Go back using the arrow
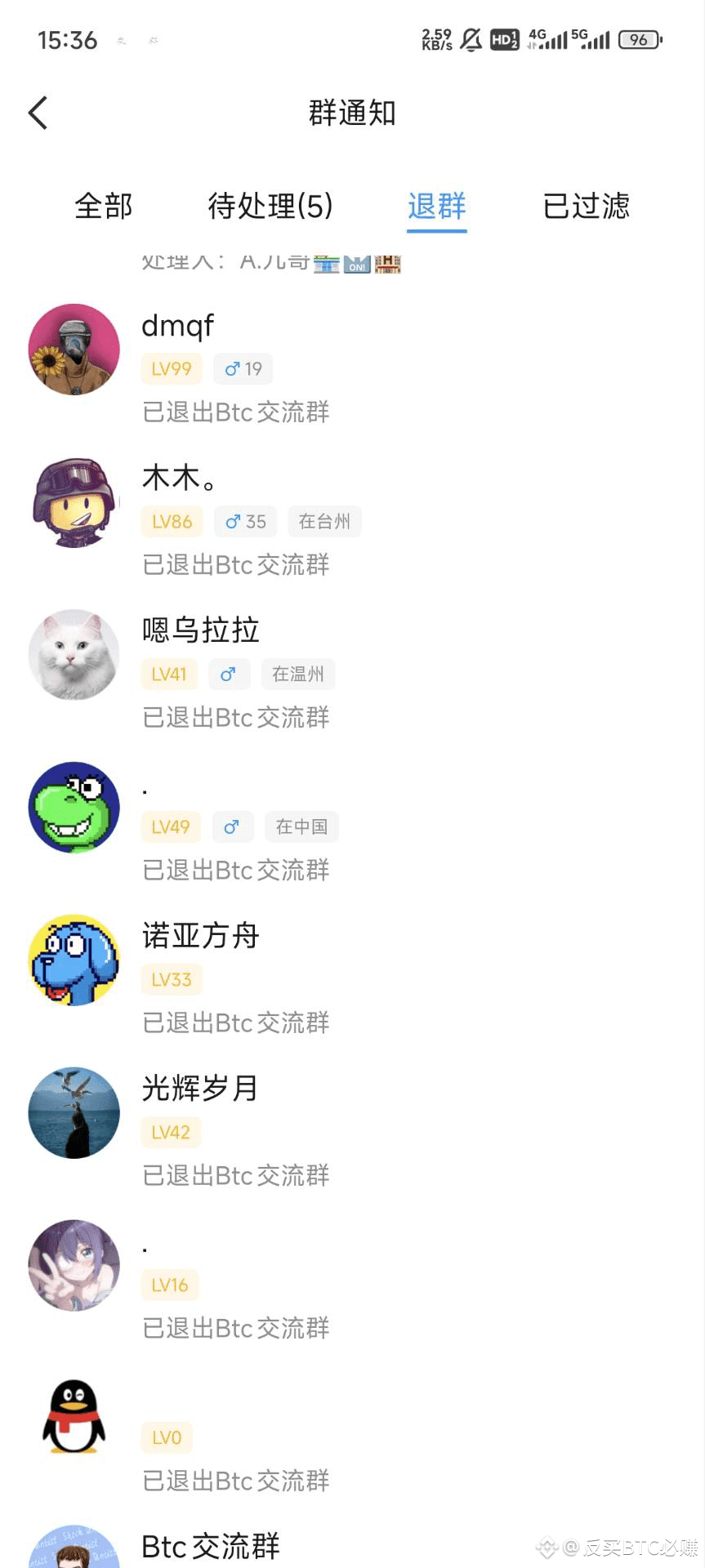705x1568 pixels. click(37, 113)
